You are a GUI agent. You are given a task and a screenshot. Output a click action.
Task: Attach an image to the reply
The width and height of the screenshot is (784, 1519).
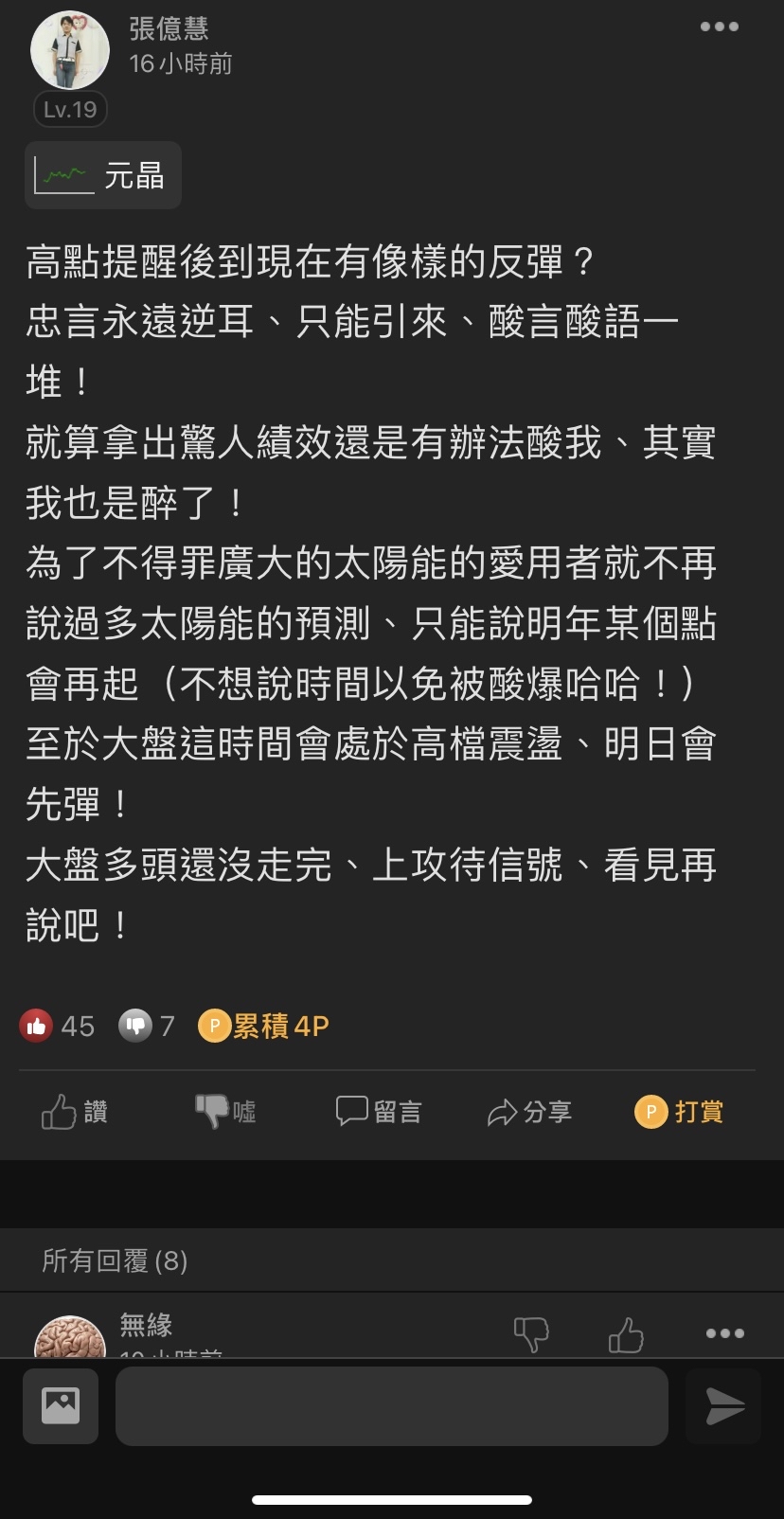[x=61, y=1405]
